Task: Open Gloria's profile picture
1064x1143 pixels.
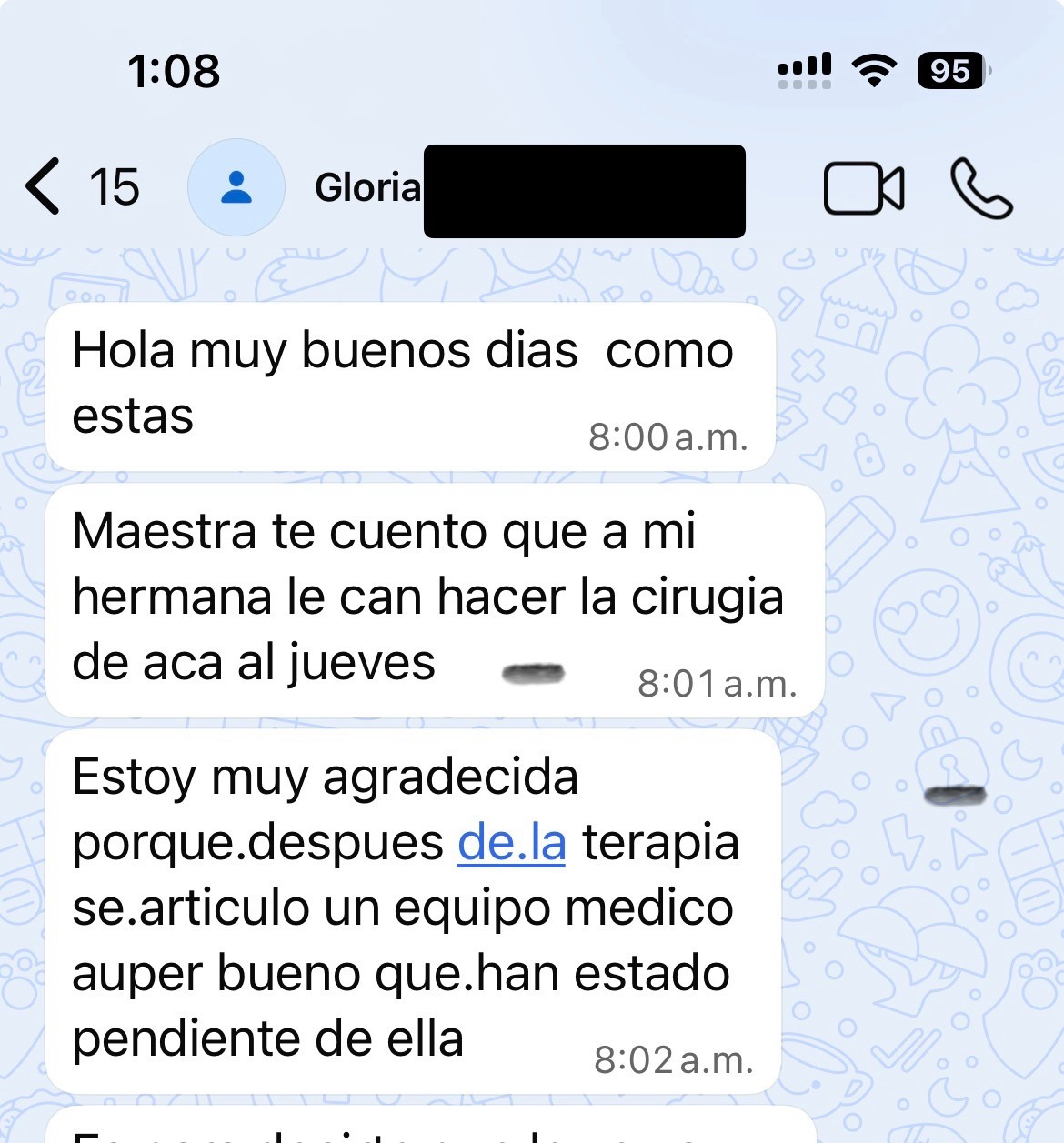Action: (236, 188)
